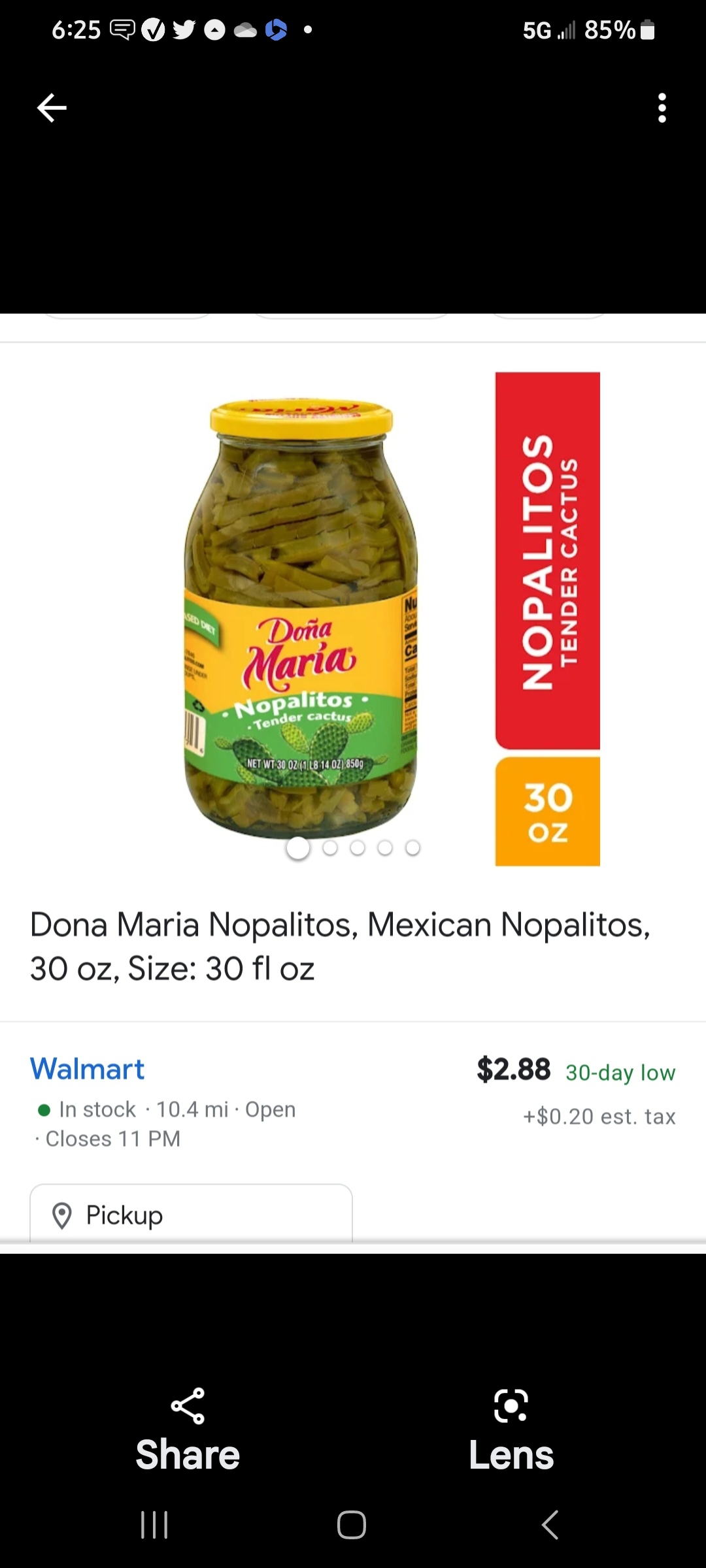Open recent apps from navigation bar
706x1568 pixels.
[x=155, y=1525]
